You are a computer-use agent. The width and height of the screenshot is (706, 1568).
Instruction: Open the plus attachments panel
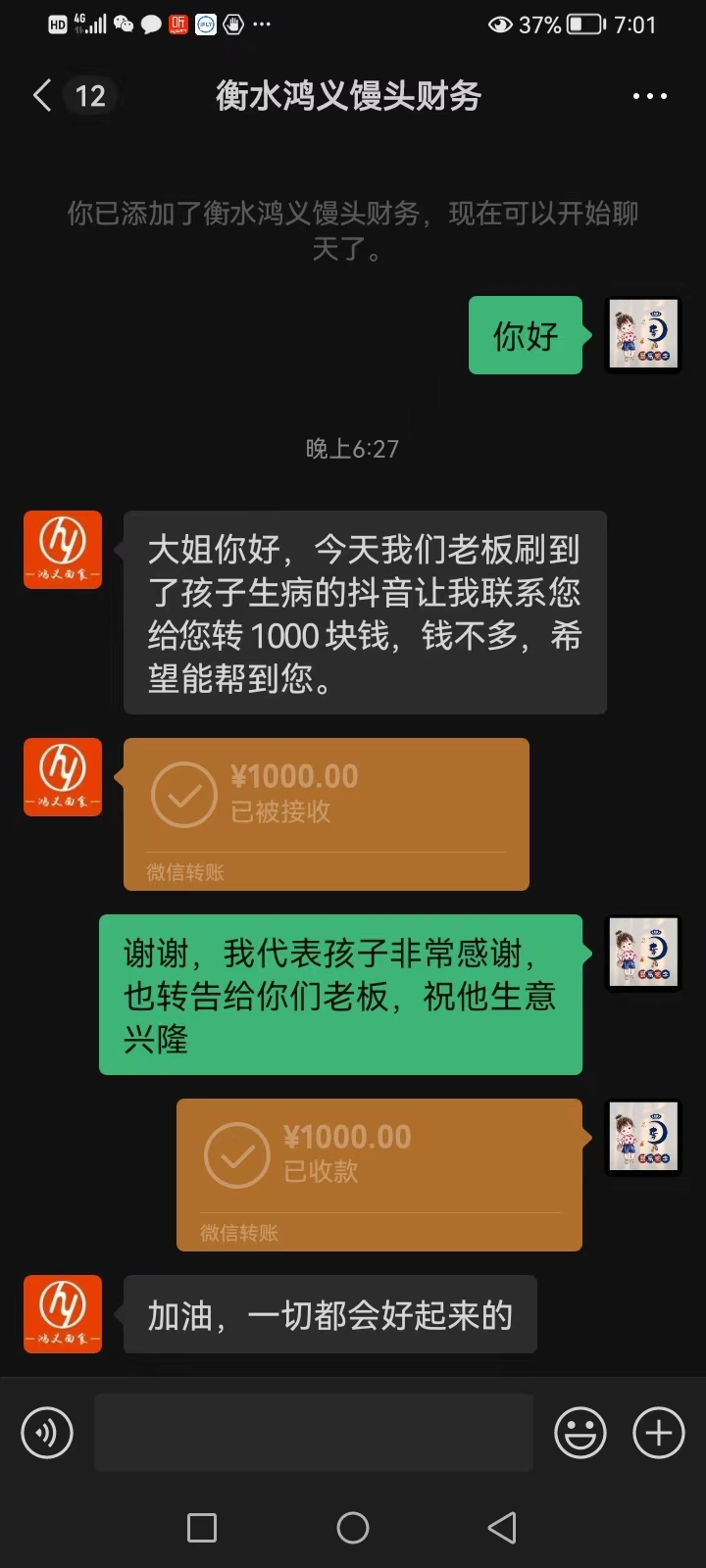pos(659,1433)
